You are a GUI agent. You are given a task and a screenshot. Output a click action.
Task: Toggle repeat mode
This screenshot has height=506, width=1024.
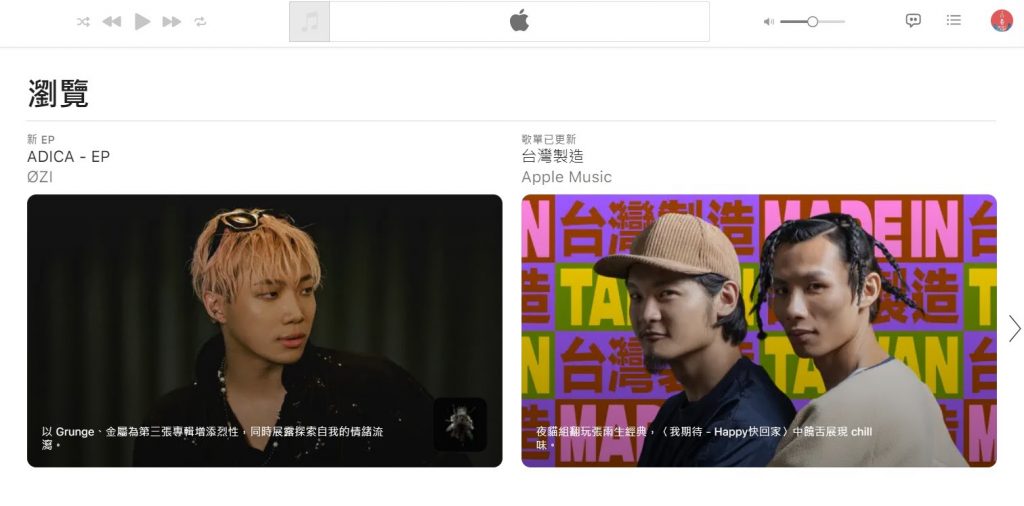point(201,21)
